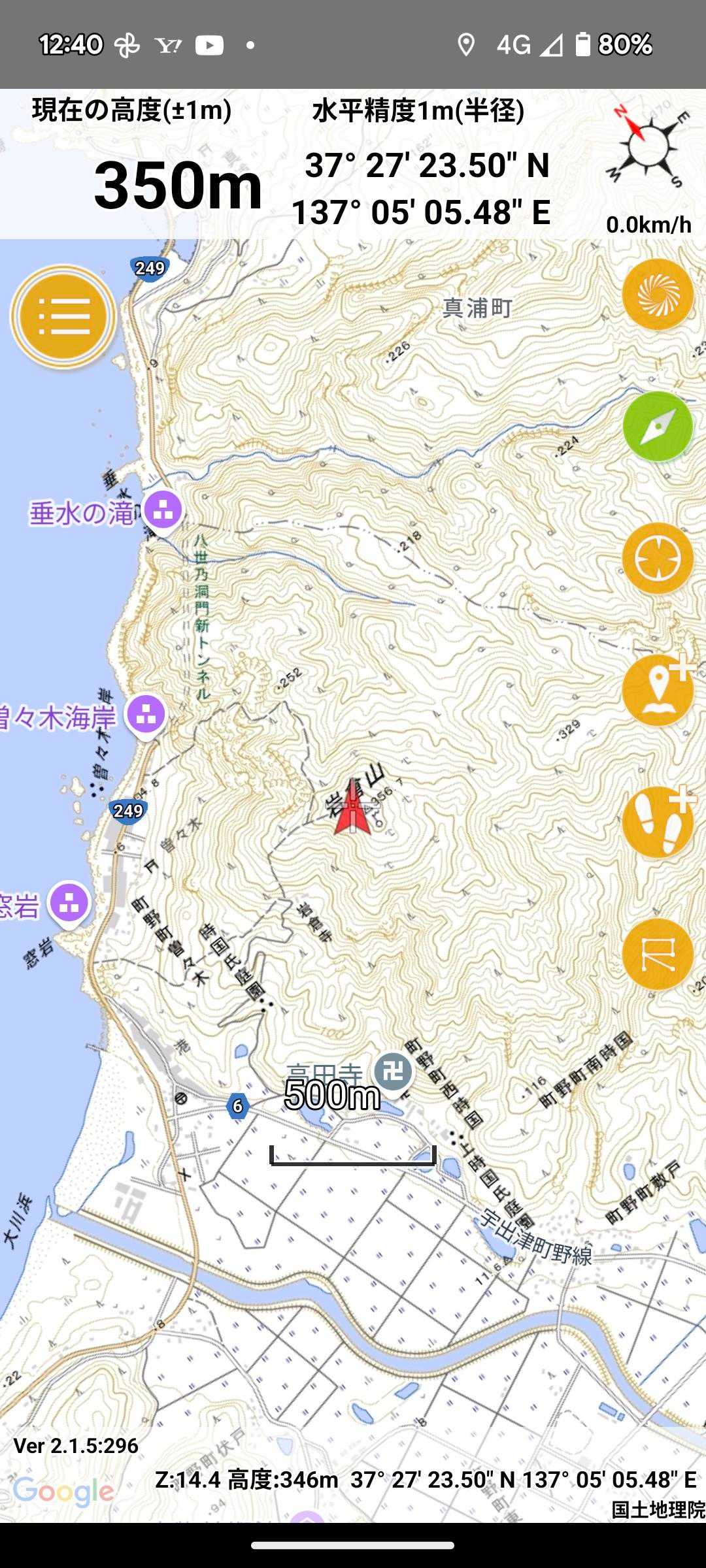Viewport: 706px width, 1568px height.
Task: Select the 垂水の滝 place marker
Action: 163,510
